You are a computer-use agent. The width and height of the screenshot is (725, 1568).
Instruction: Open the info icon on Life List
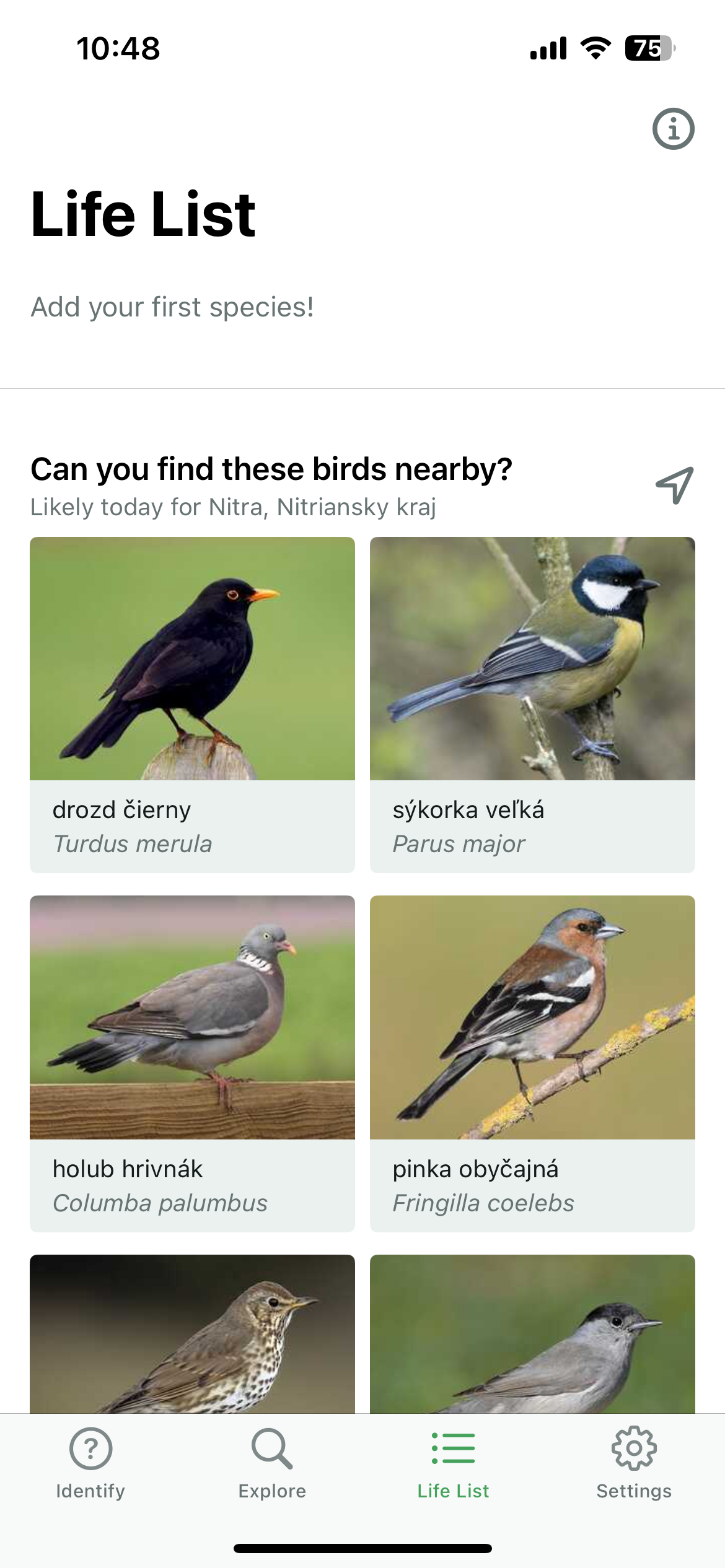point(673,129)
